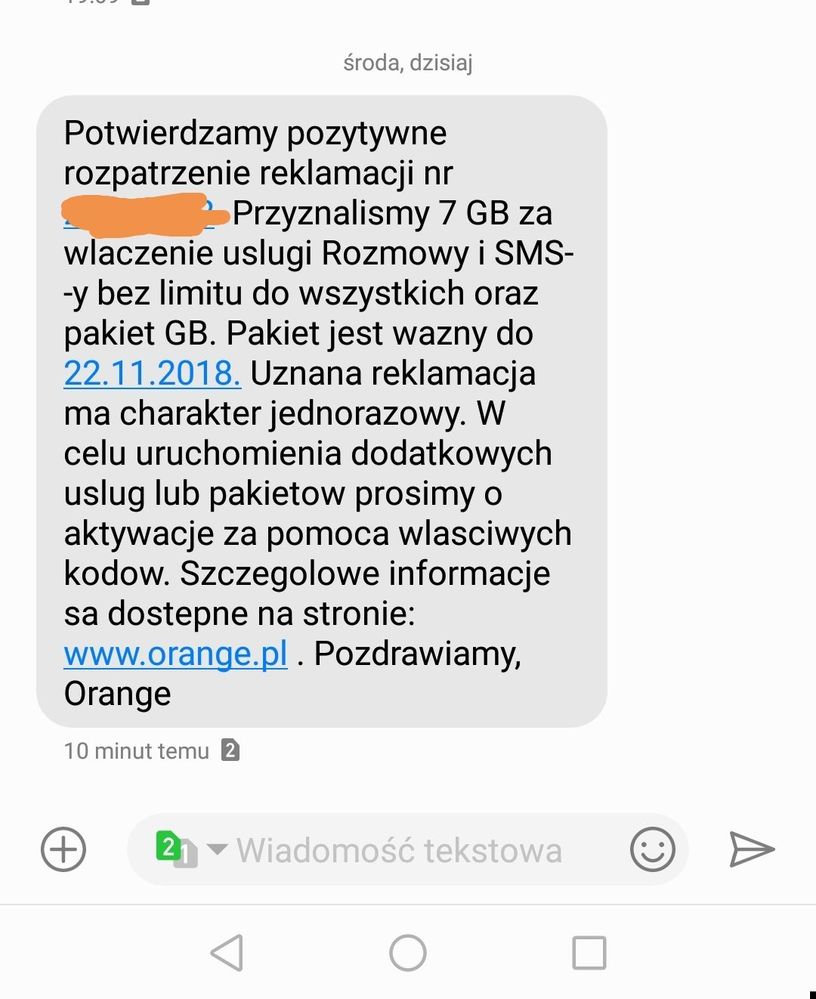Viewport: 816px width, 999px height.
Task: Tap the 22.11.2018 date link
Action: [152, 373]
